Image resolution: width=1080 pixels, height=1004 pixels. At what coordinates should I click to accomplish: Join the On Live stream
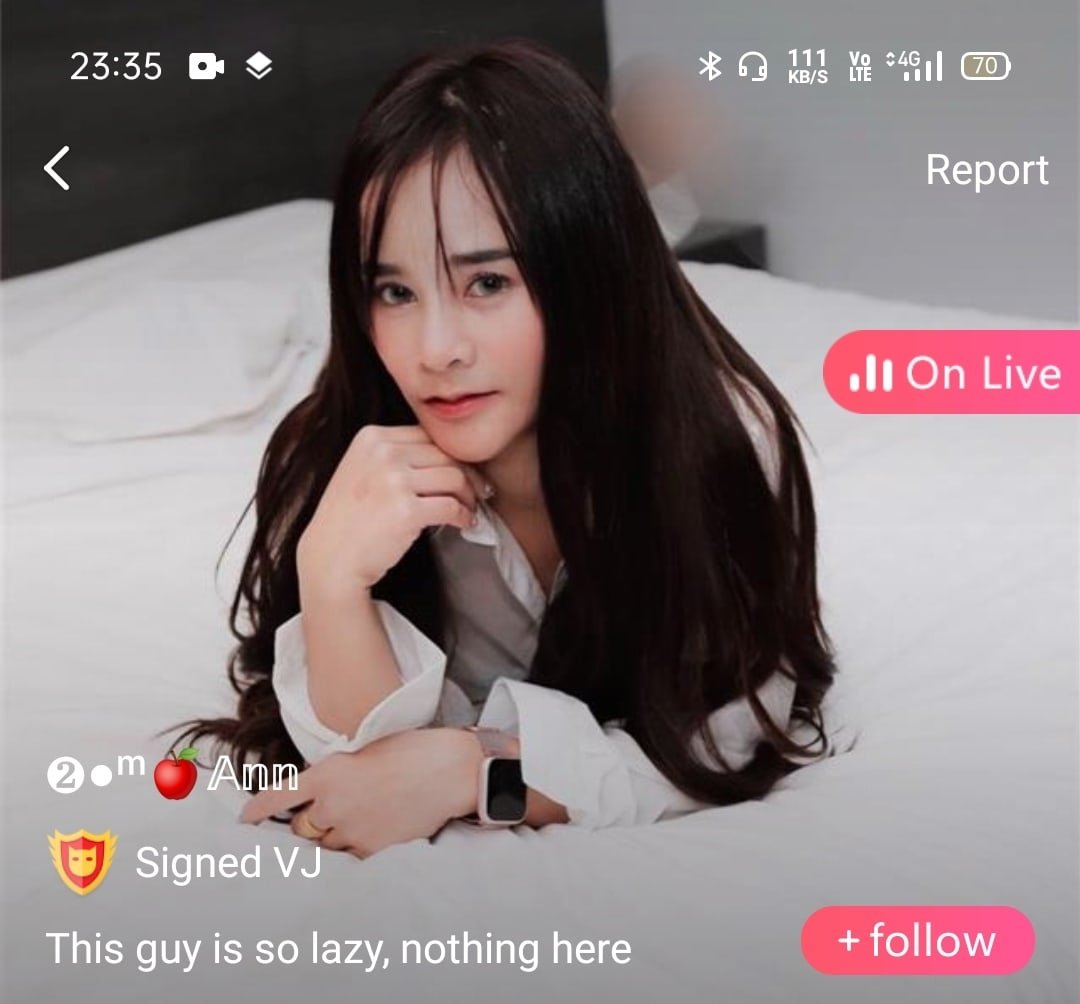click(953, 373)
